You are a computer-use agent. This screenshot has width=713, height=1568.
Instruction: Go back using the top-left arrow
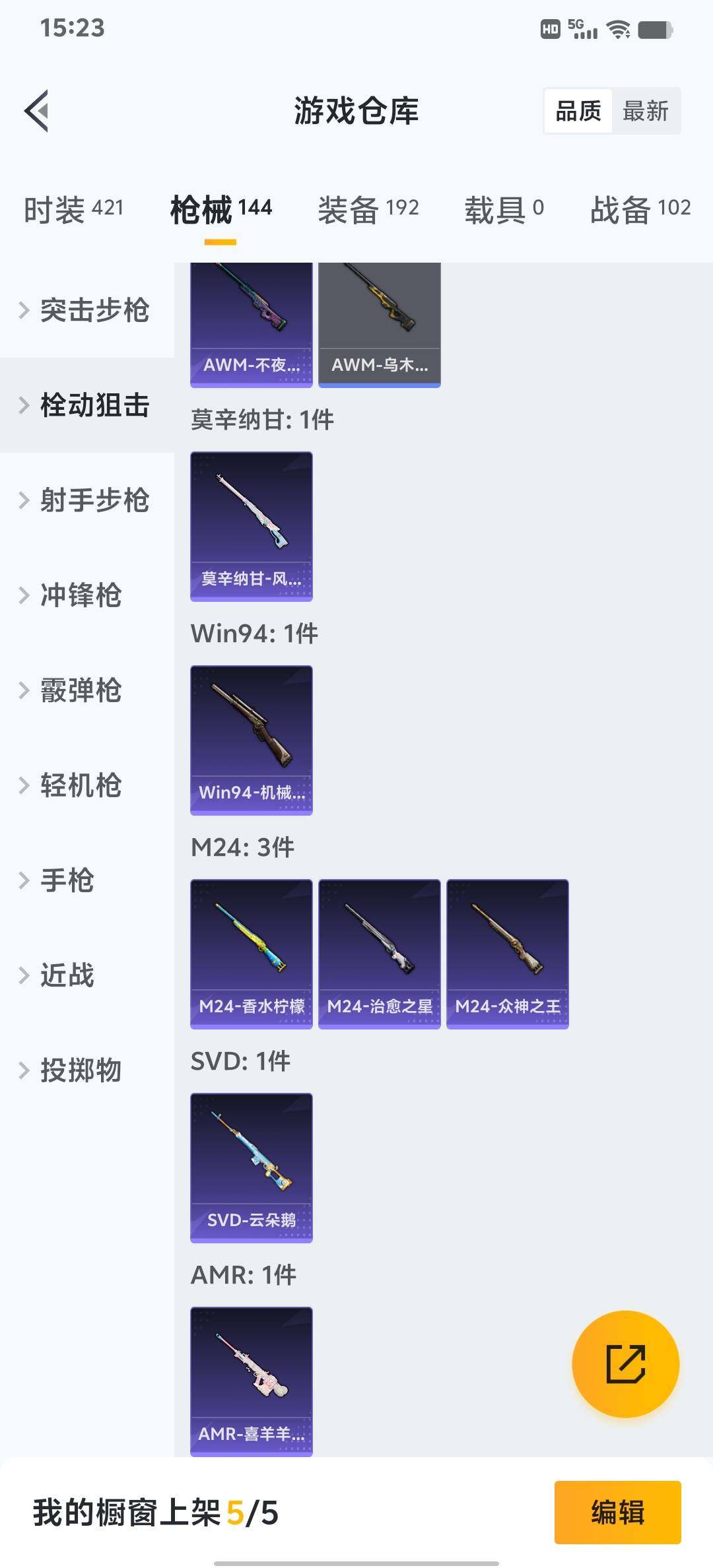(x=37, y=111)
